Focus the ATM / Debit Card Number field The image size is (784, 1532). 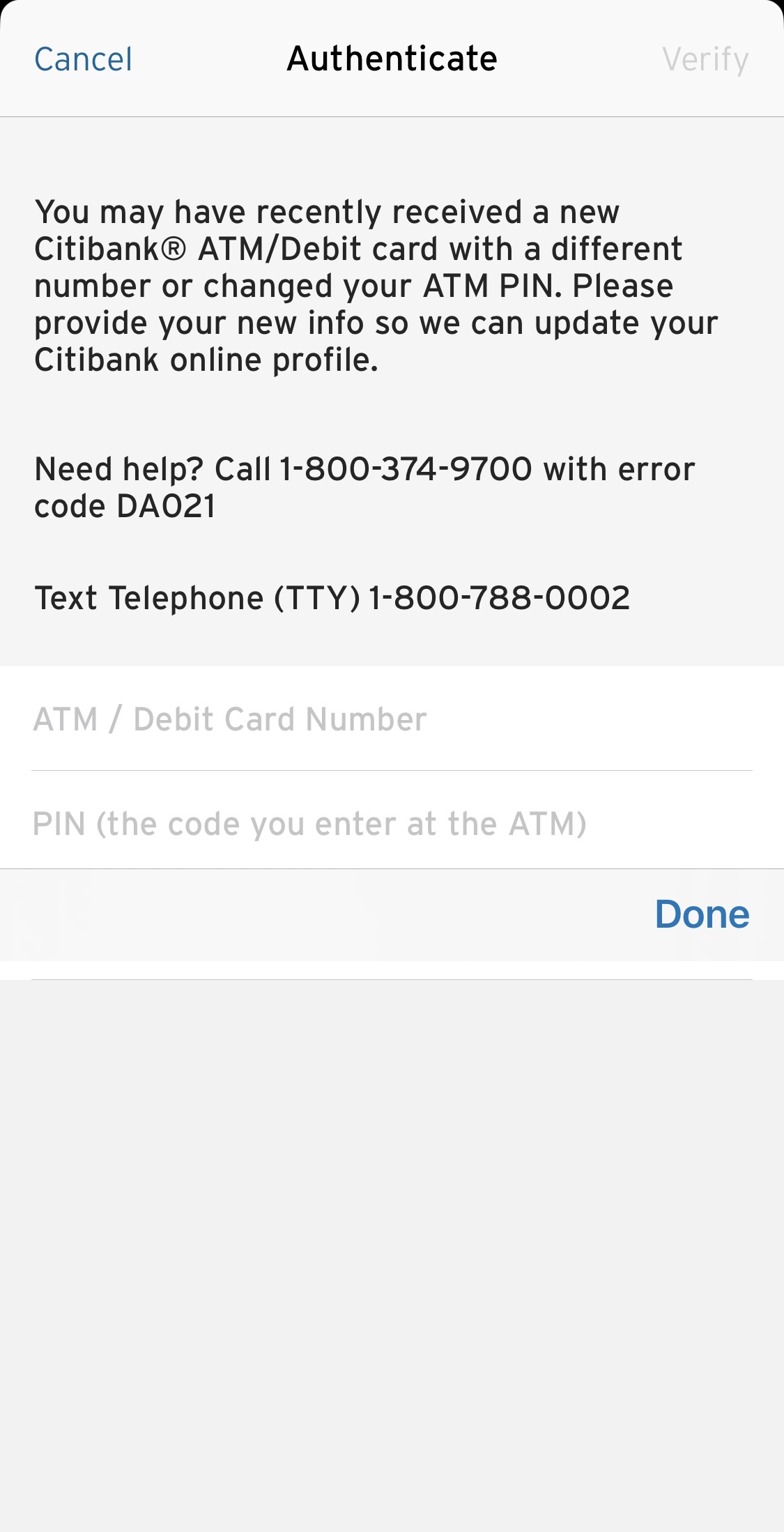[x=390, y=719]
